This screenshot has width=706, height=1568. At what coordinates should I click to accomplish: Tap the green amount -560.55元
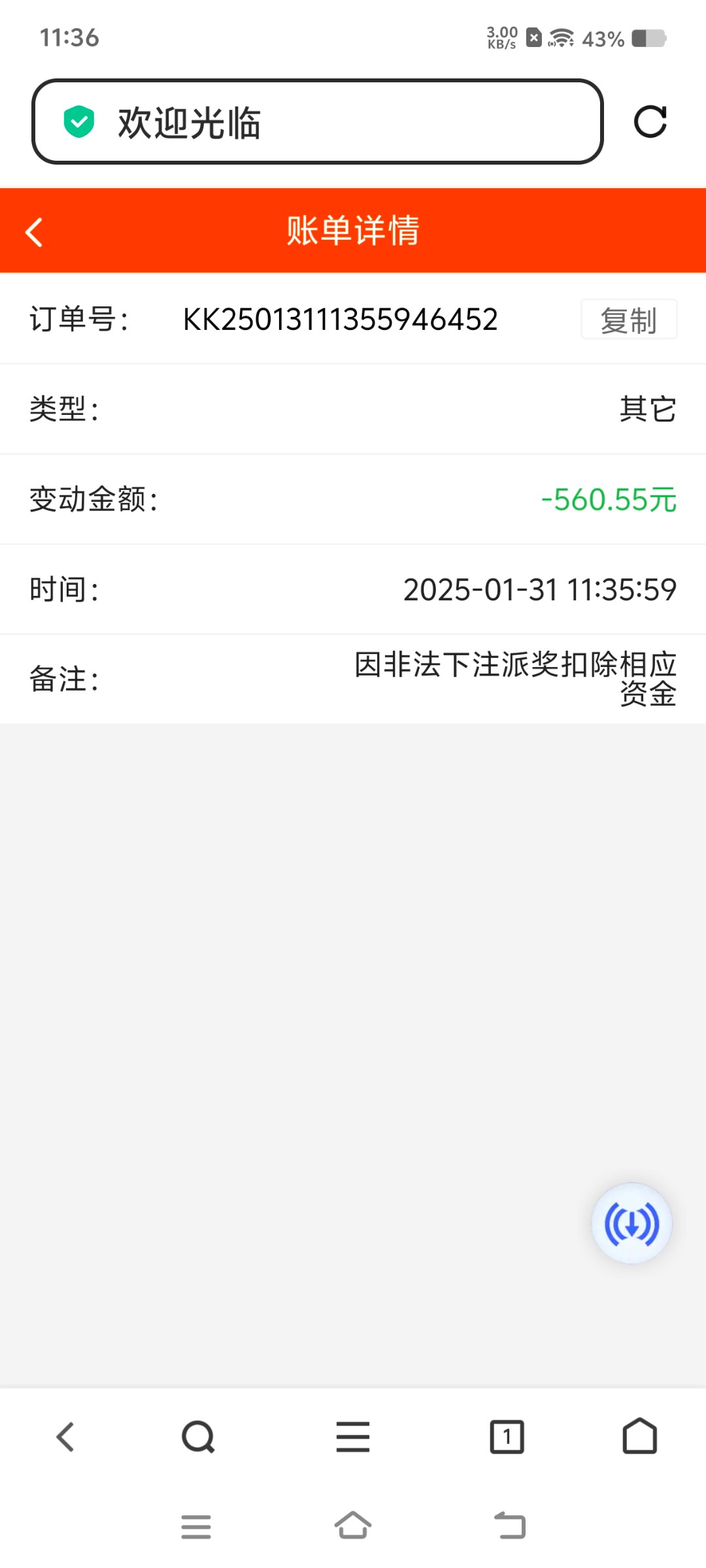click(x=609, y=499)
